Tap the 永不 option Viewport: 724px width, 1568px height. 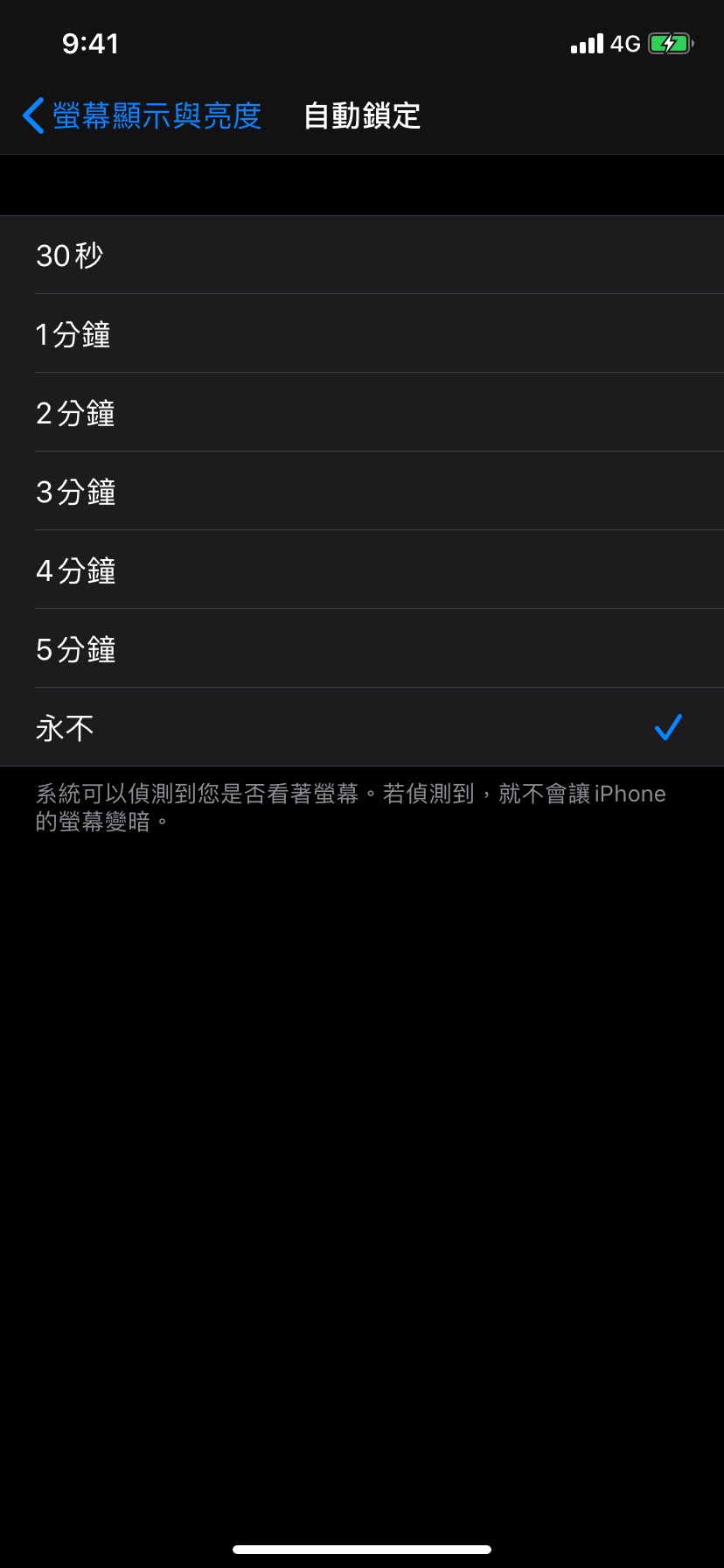pos(362,728)
